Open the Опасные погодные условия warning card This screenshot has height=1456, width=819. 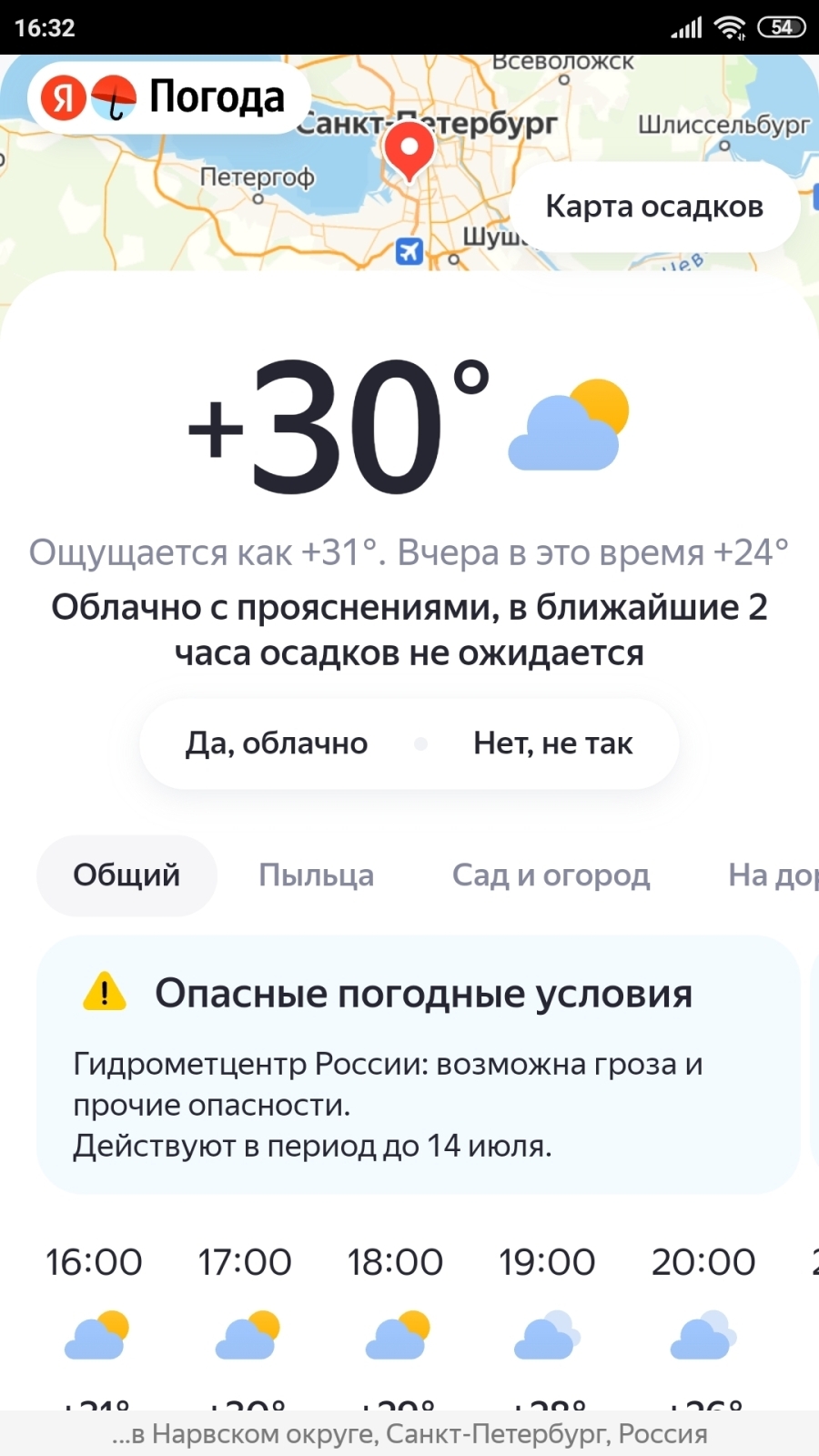(419, 1065)
